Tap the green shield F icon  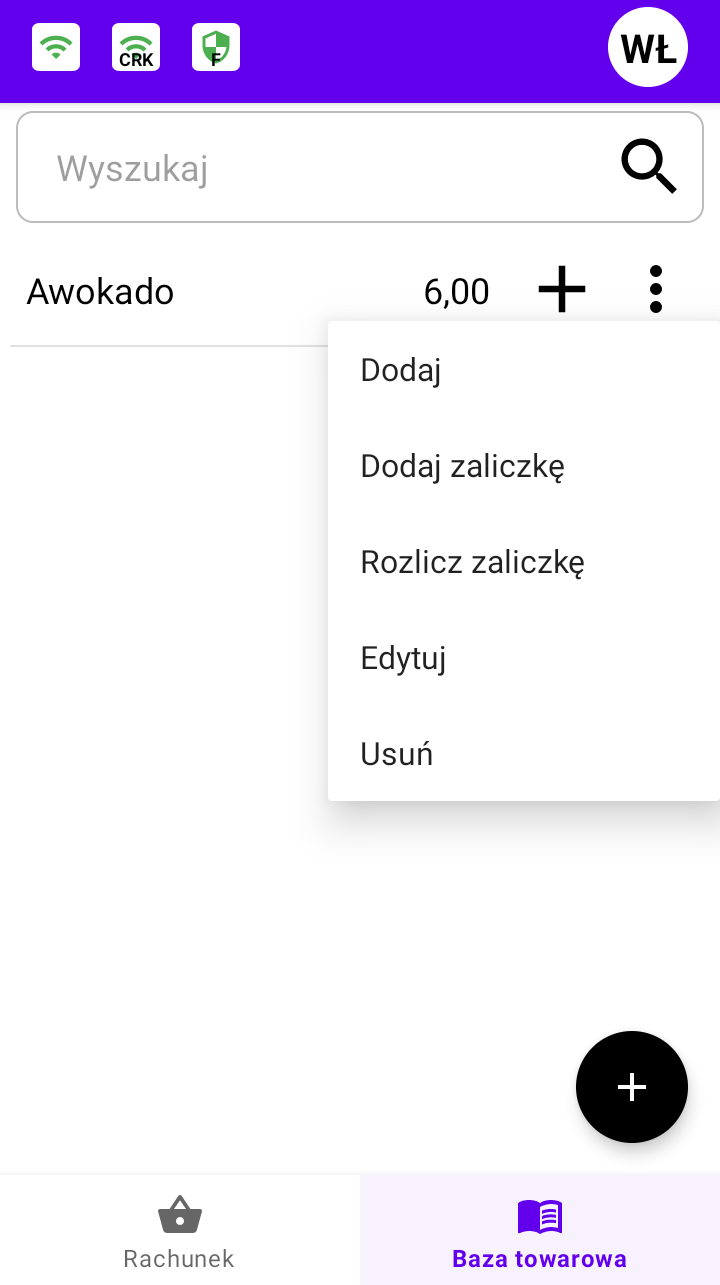(216, 47)
